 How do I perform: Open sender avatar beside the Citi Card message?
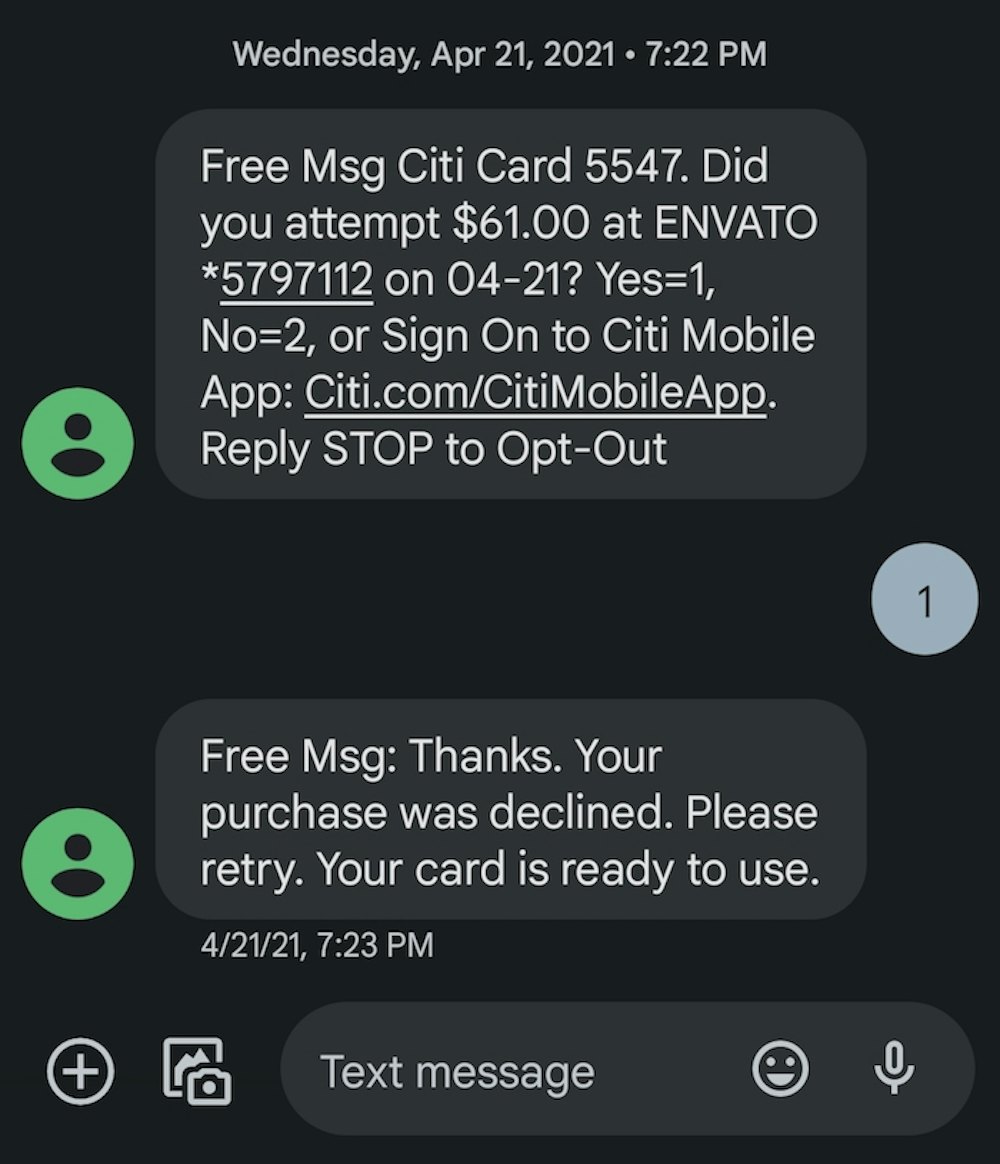pyautogui.click(x=78, y=443)
